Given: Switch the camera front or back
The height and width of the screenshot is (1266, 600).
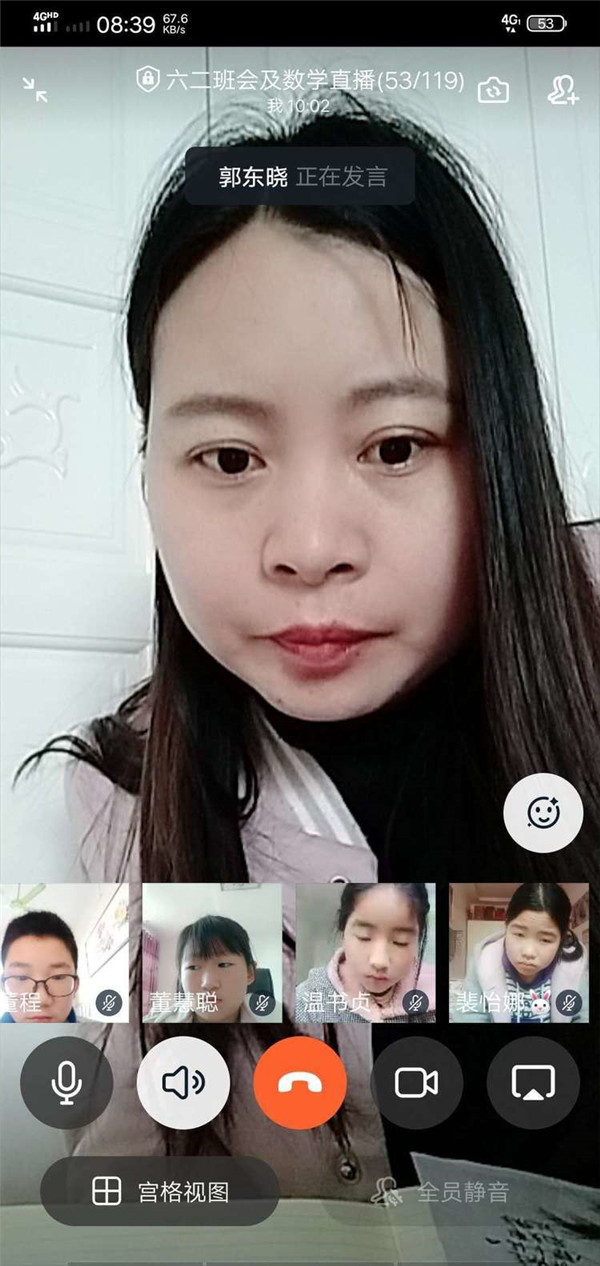Looking at the screenshot, I should (493, 91).
